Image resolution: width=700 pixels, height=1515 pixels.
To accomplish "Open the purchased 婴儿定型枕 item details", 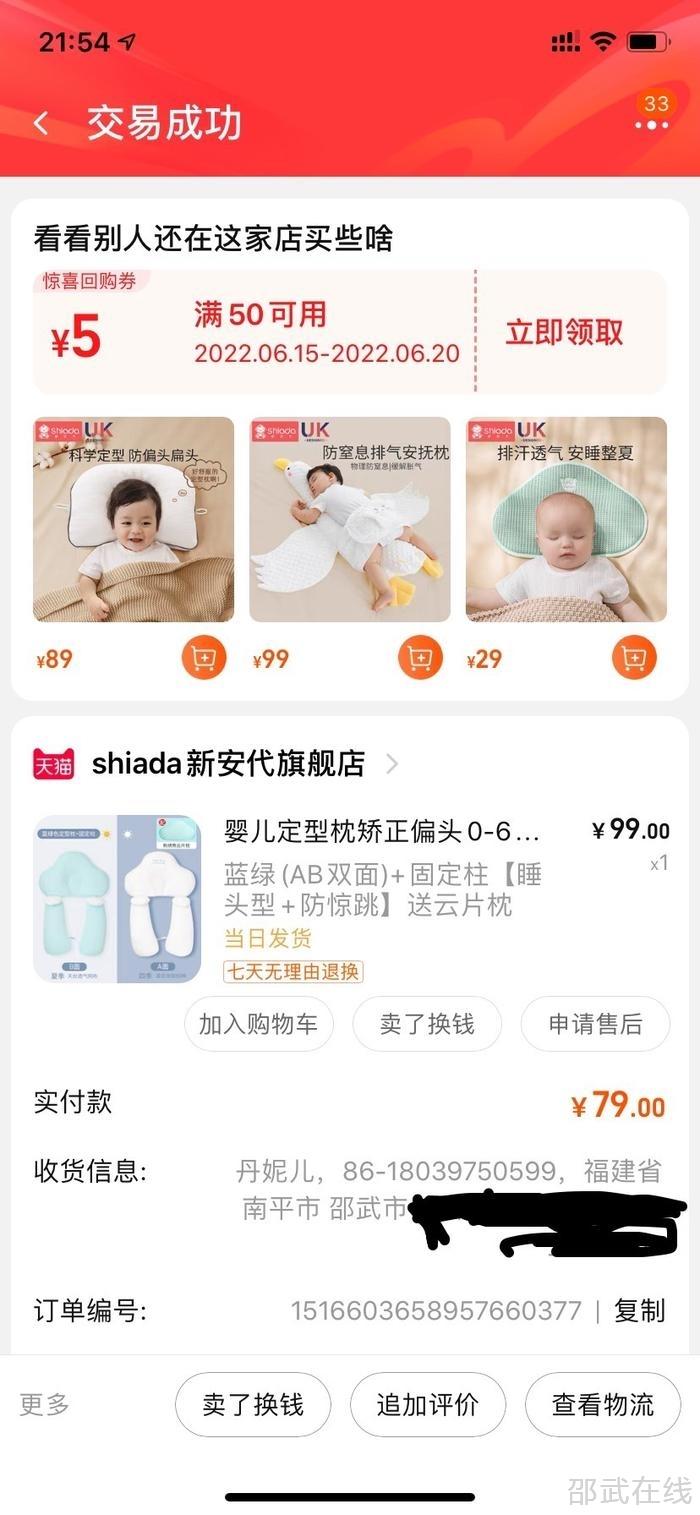I will 382,831.
